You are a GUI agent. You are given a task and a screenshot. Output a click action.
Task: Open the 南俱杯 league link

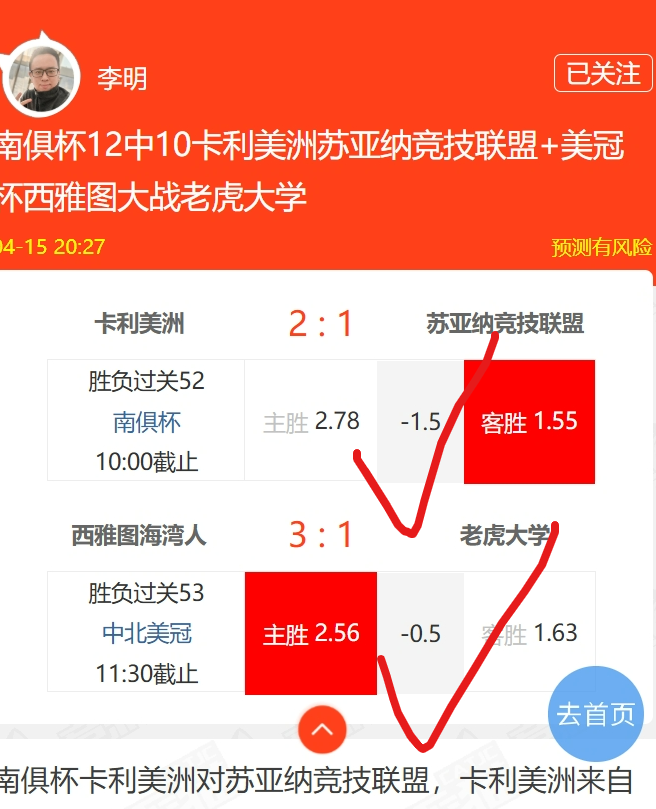[x=146, y=422]
